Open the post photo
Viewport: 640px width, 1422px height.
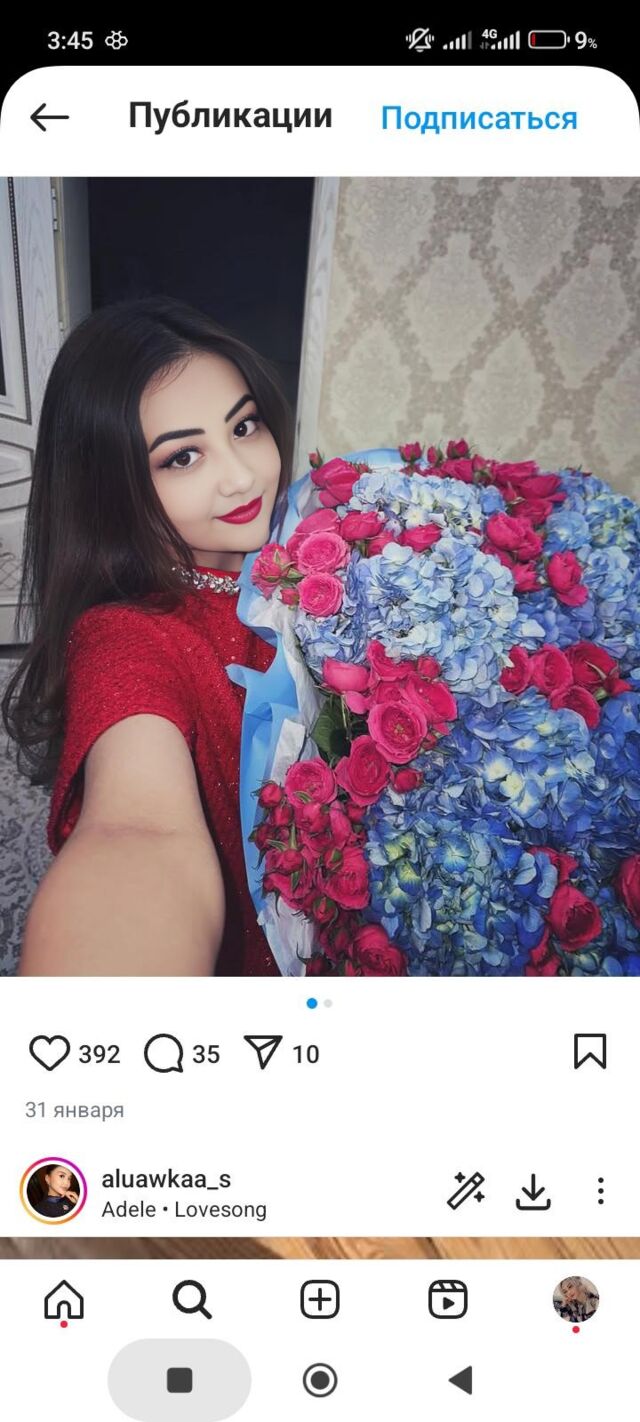[320, 576]
